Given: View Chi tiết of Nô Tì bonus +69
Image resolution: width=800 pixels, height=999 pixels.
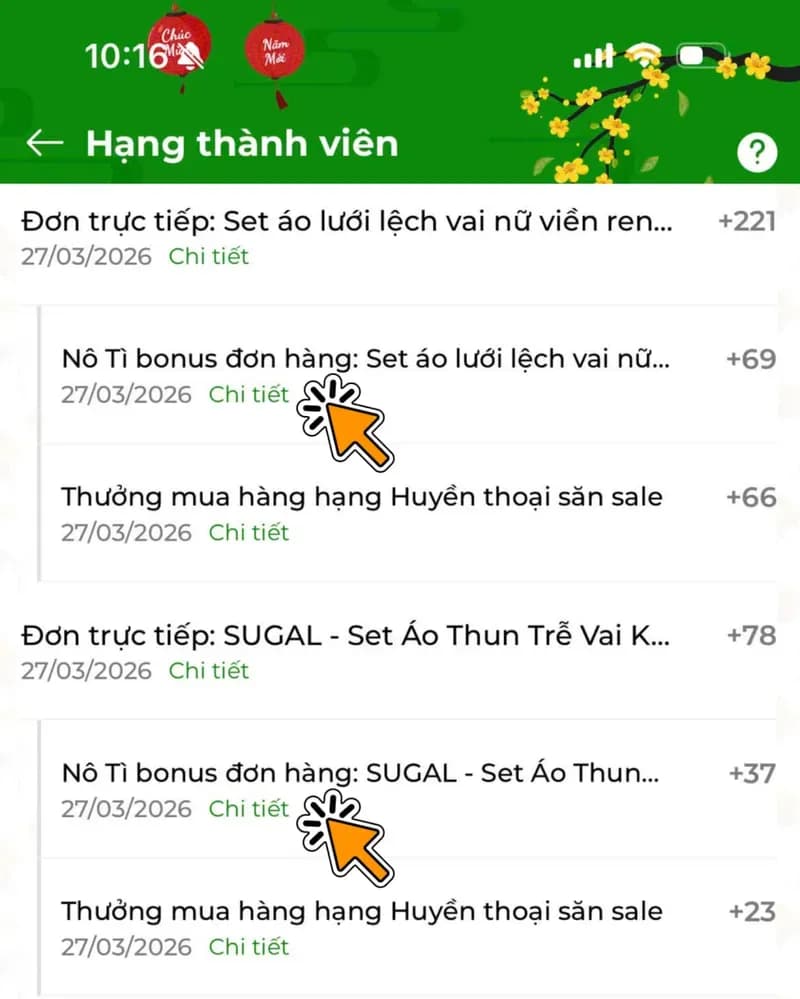Looking at the screenshot, I should click(248, 394).
